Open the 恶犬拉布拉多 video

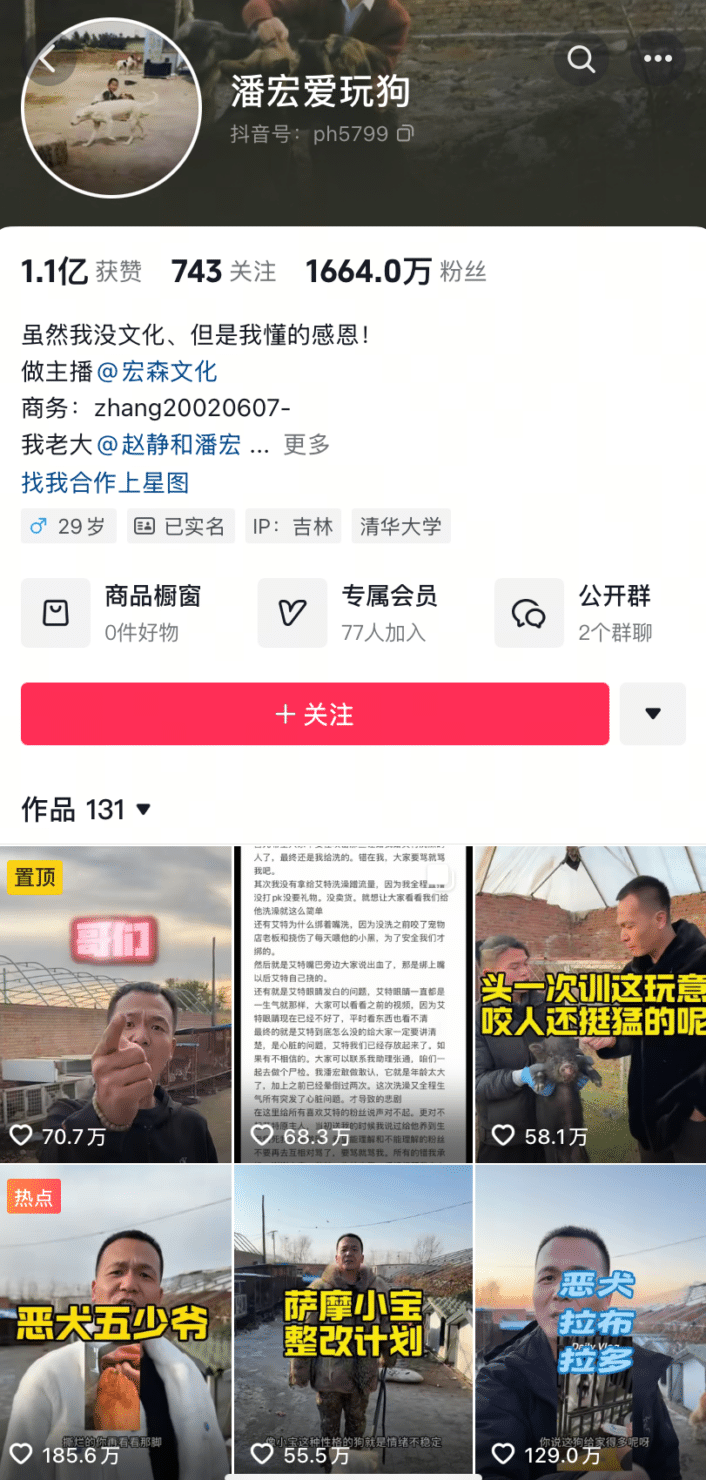click(x=590, y=1322)
